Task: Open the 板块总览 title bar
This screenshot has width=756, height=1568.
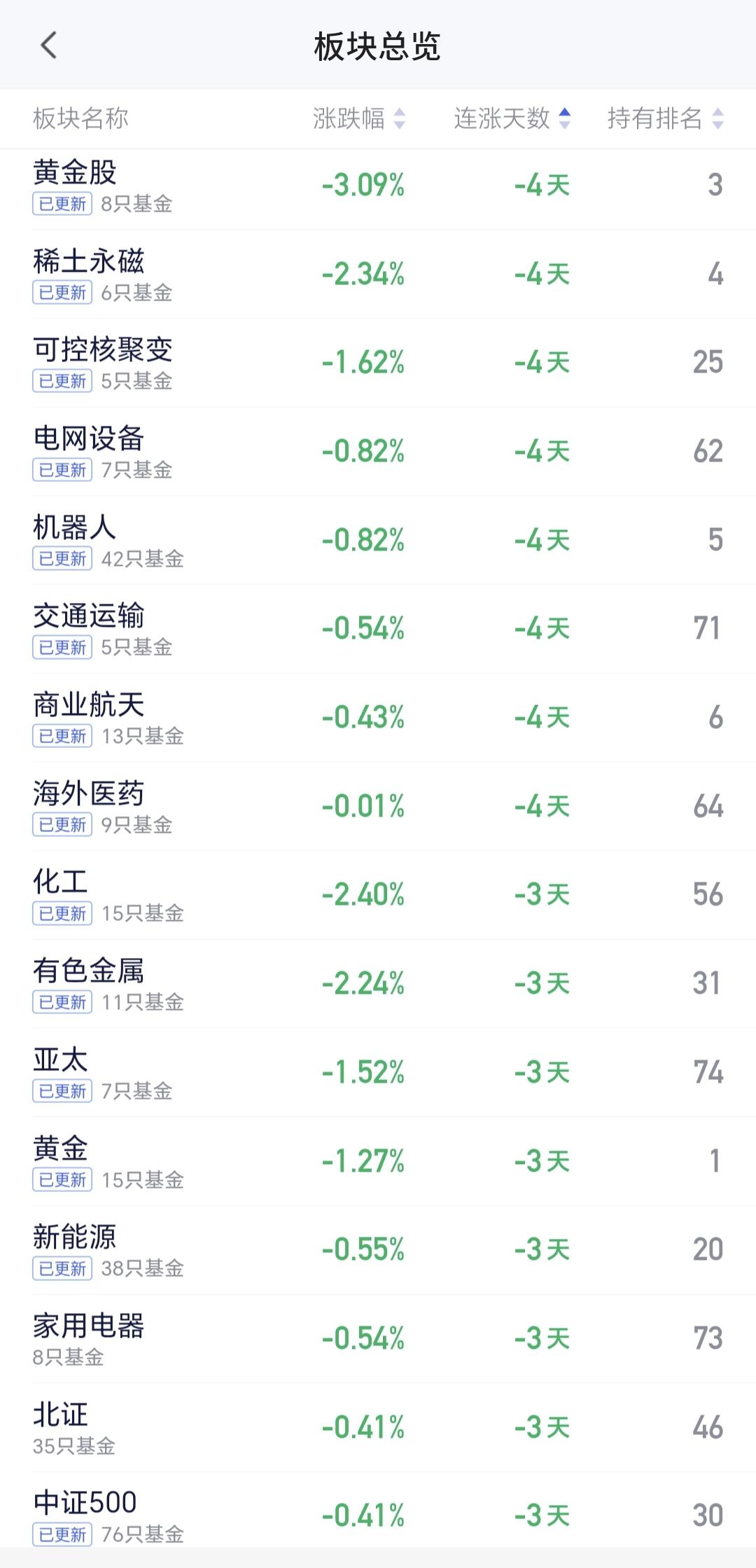Action: (378, 44)
